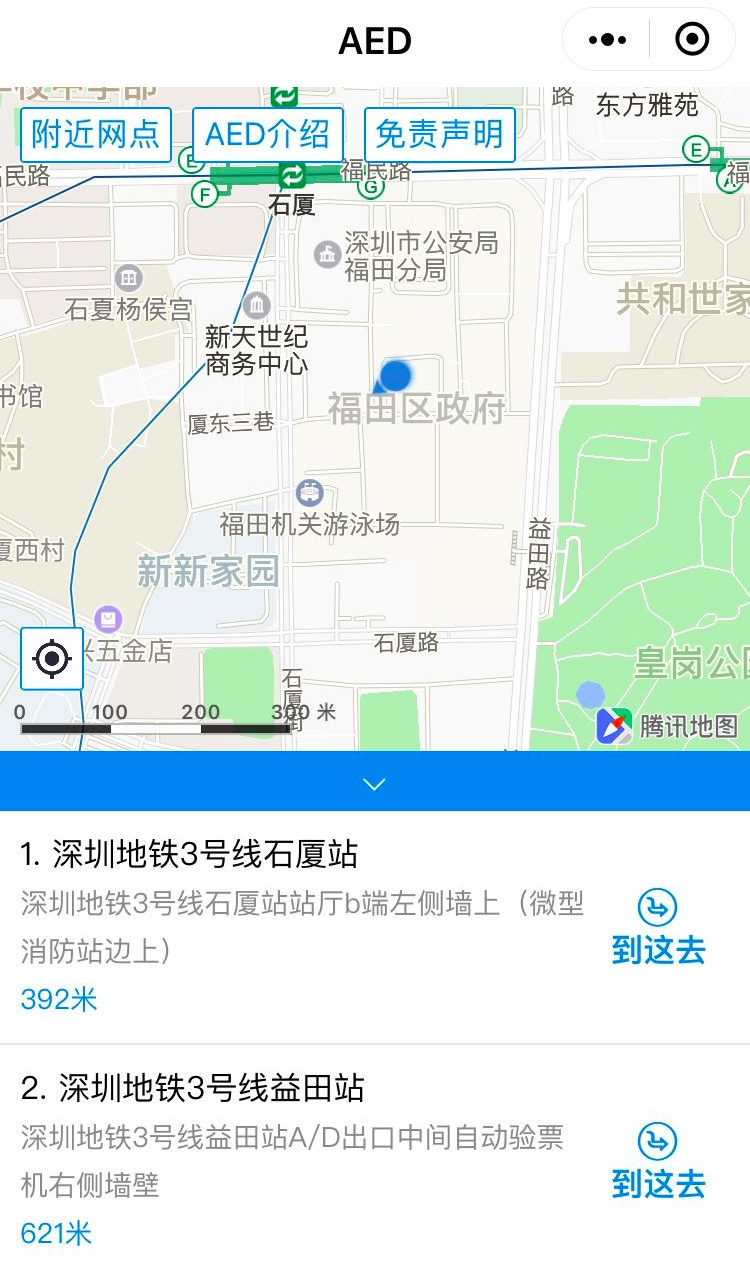Navigate to 石厦站 with 到这去
This screenshot has width=750, height=1273.
click(658, 928)
